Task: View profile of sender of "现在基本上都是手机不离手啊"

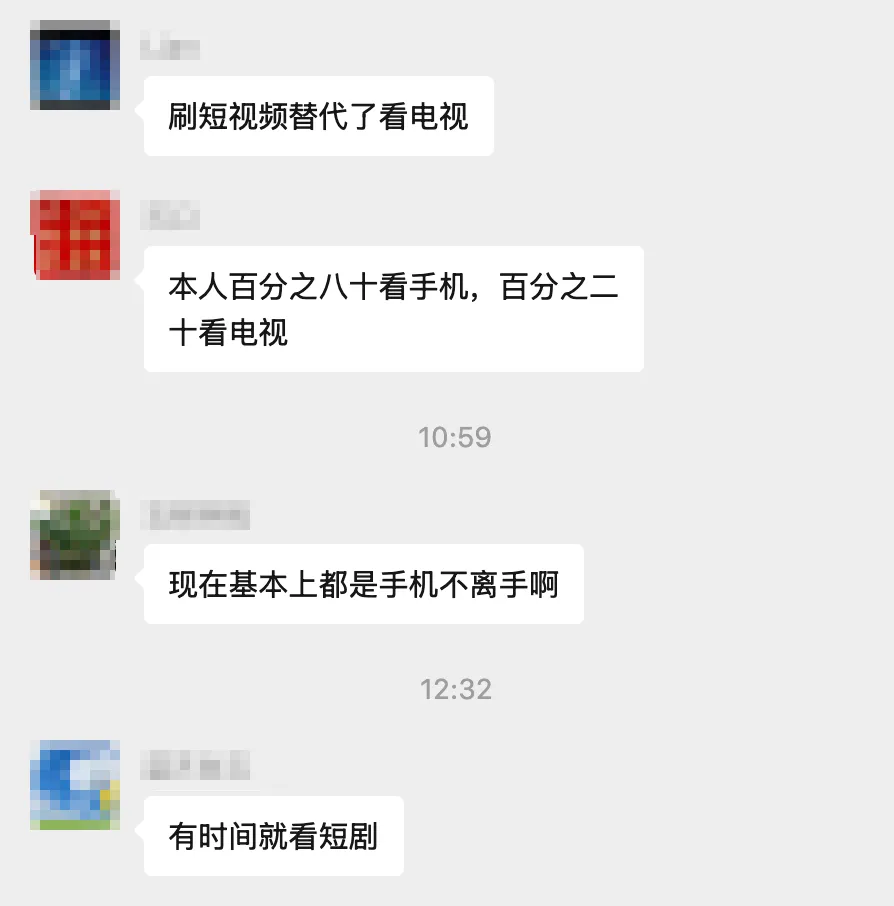Action: (x=75, y=535)
